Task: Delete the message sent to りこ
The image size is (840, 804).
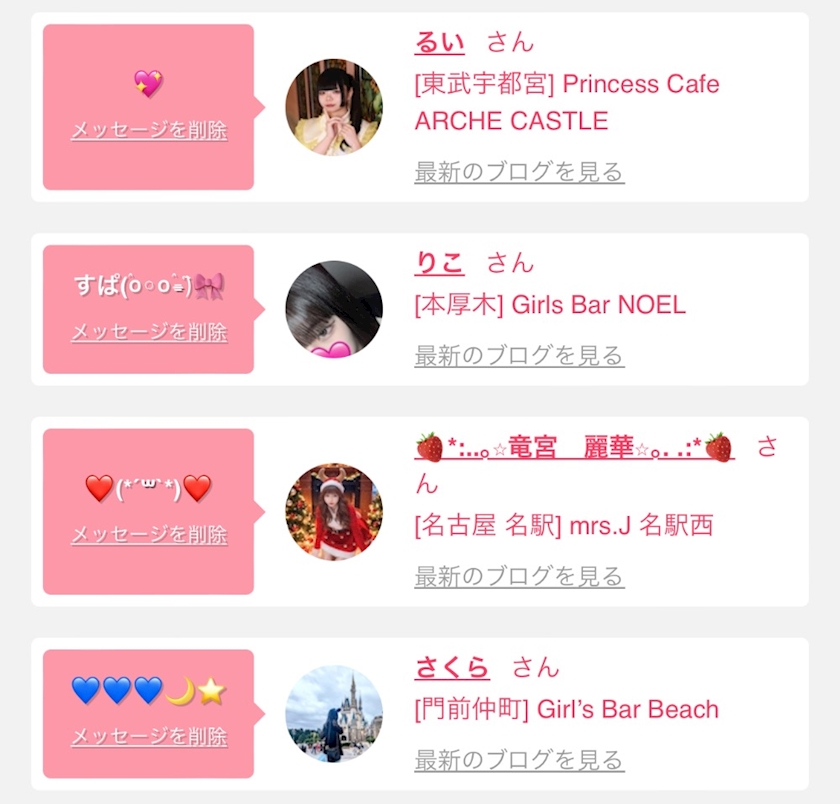Action: (x=149, y=332)
